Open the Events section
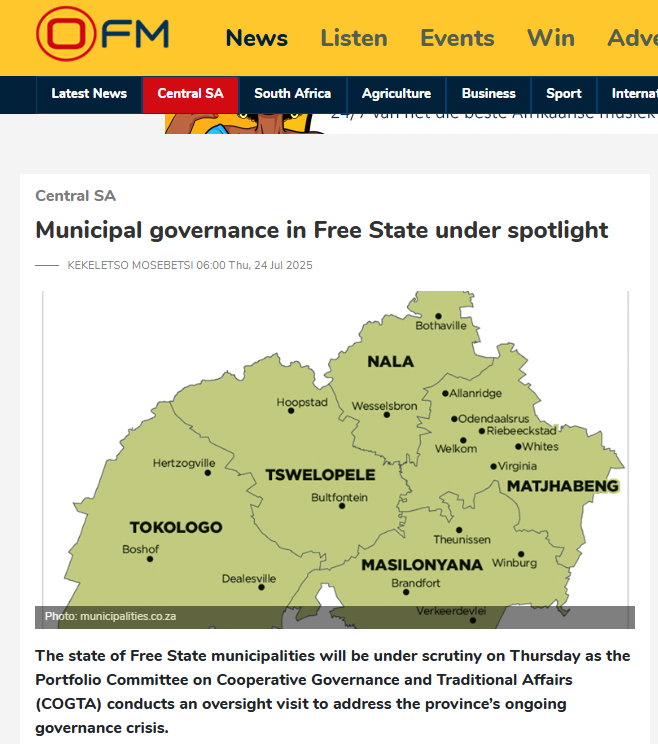658x744 pixels. click(457, 38)
